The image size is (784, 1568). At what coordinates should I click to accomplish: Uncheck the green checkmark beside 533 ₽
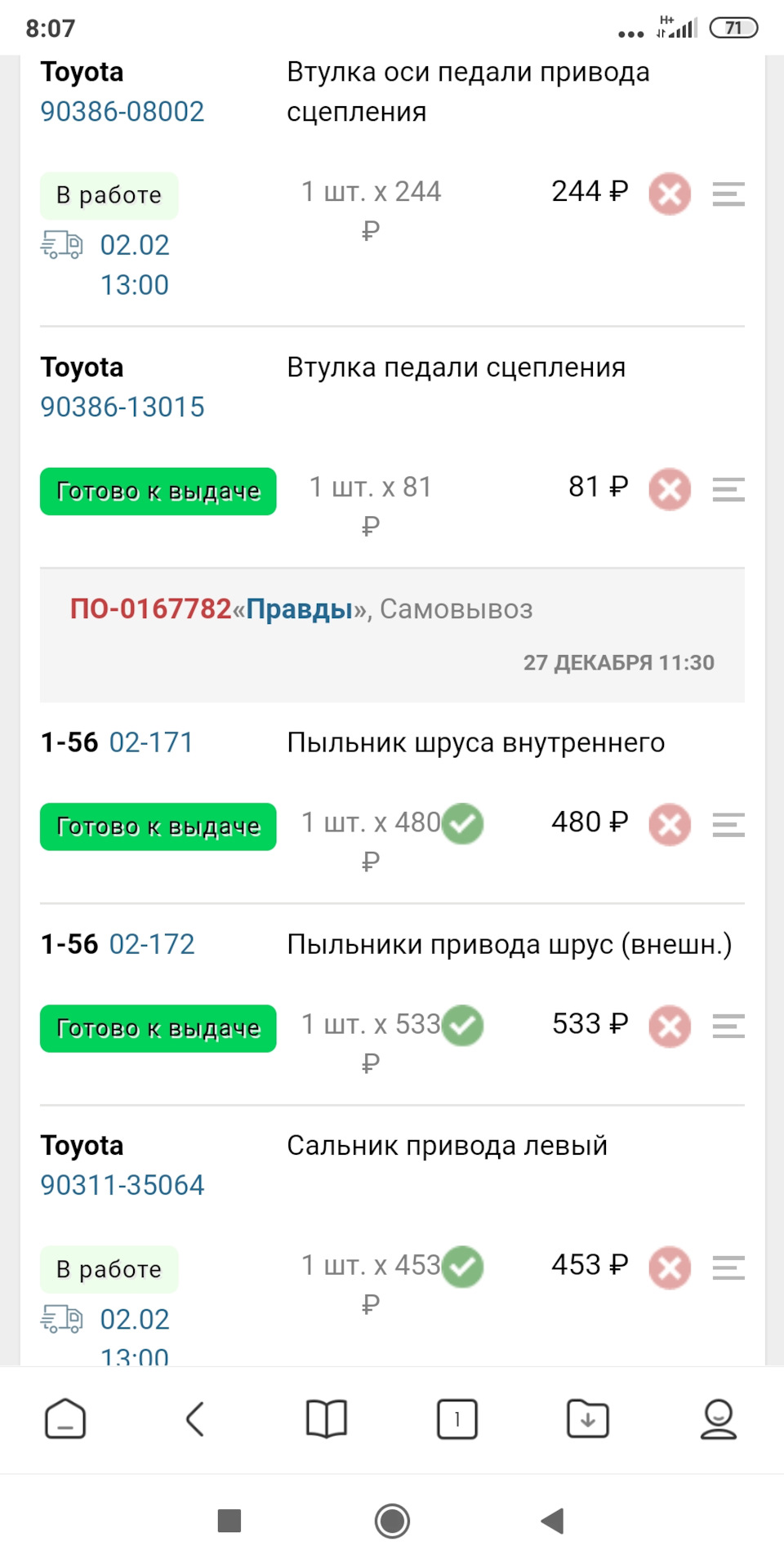(x=464, y=1026)
